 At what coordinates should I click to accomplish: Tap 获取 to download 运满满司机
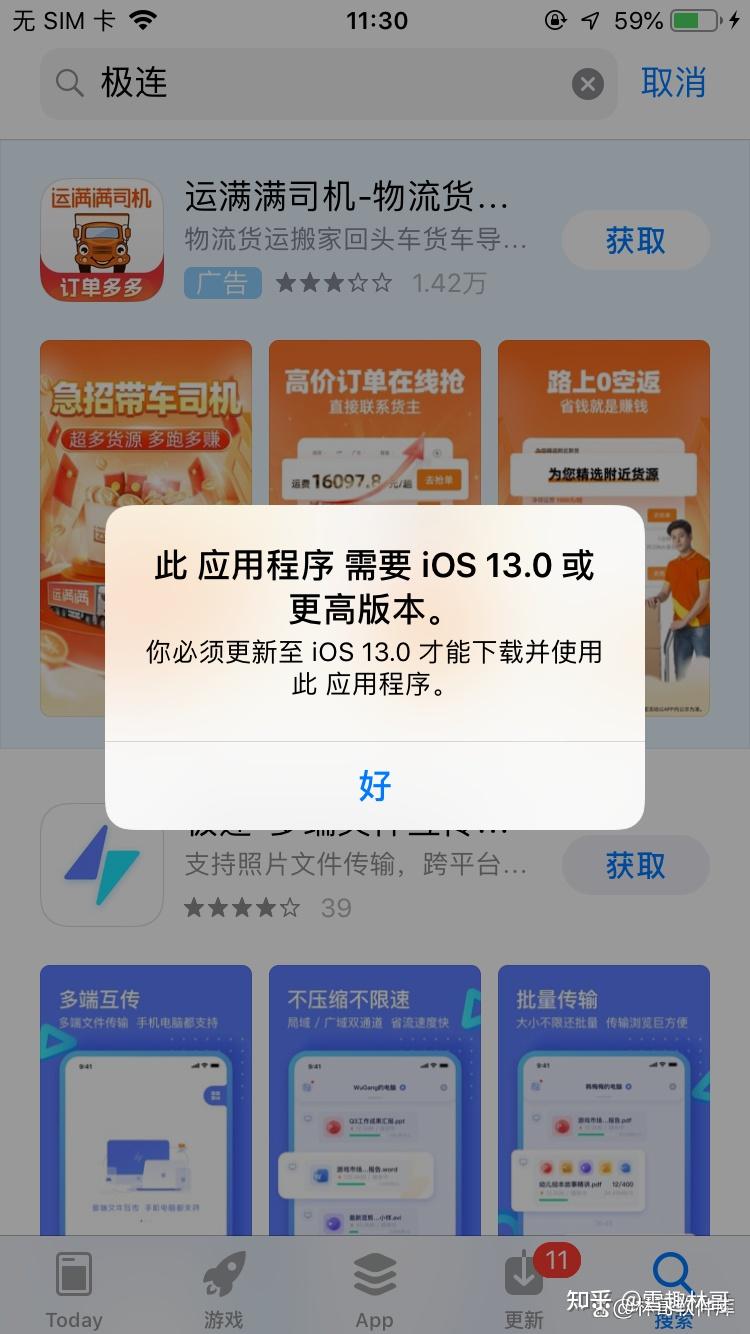(x=635, y=239)
